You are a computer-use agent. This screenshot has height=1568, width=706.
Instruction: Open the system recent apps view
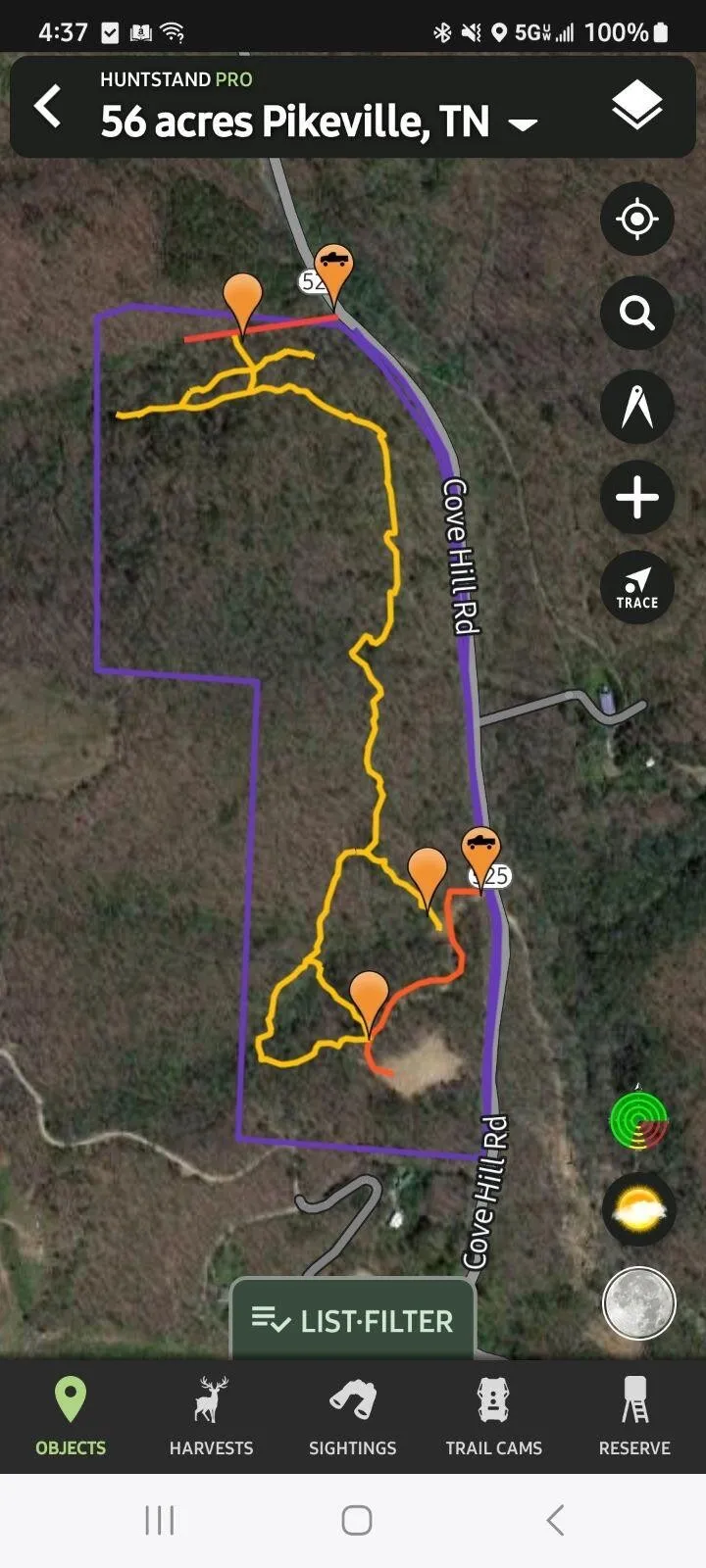click(x=160, y=1520)
